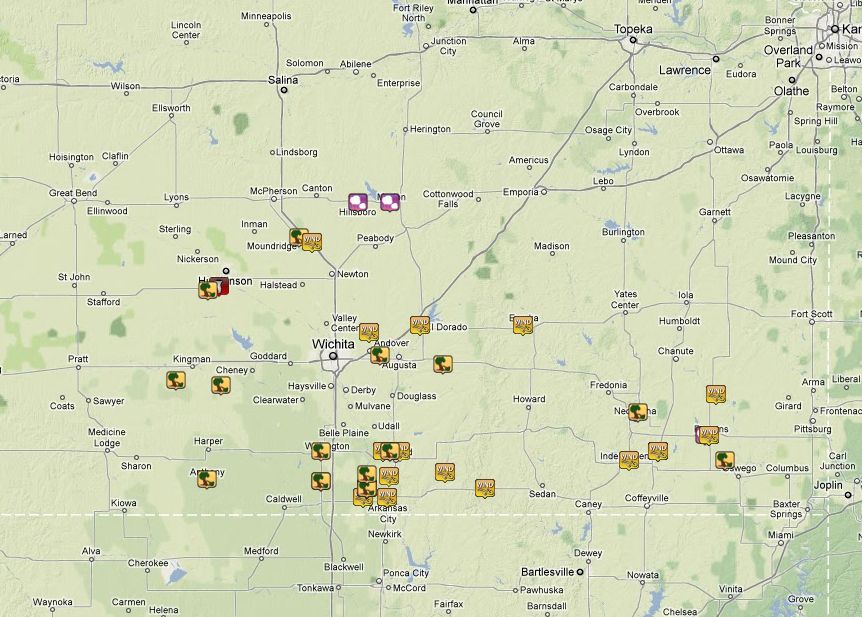Tap the tree damage marker near Oswego
This screenshot has height=617, width=862.
tap(724, 460)
